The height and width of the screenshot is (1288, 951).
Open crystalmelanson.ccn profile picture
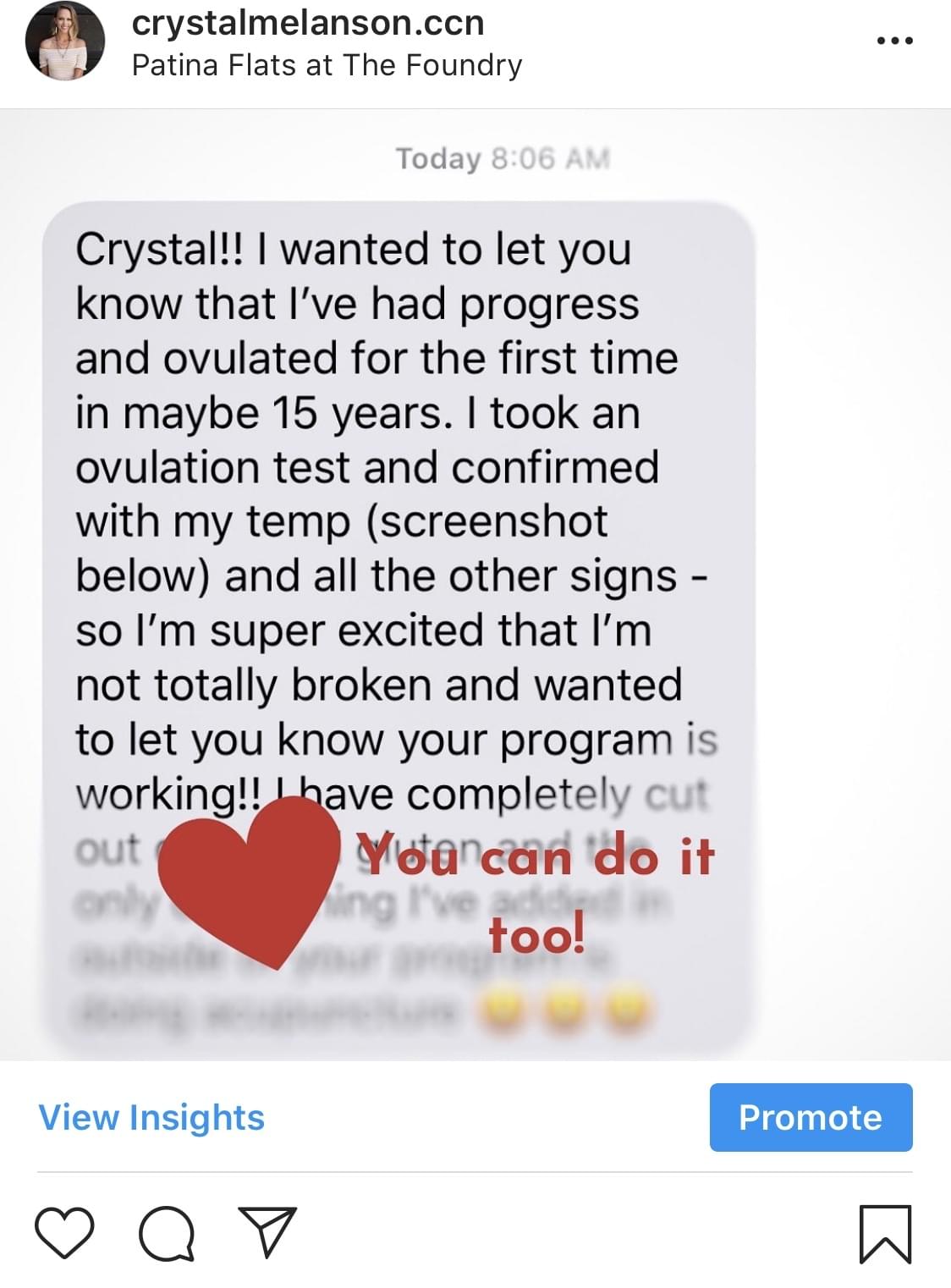[x=64, y=41]
